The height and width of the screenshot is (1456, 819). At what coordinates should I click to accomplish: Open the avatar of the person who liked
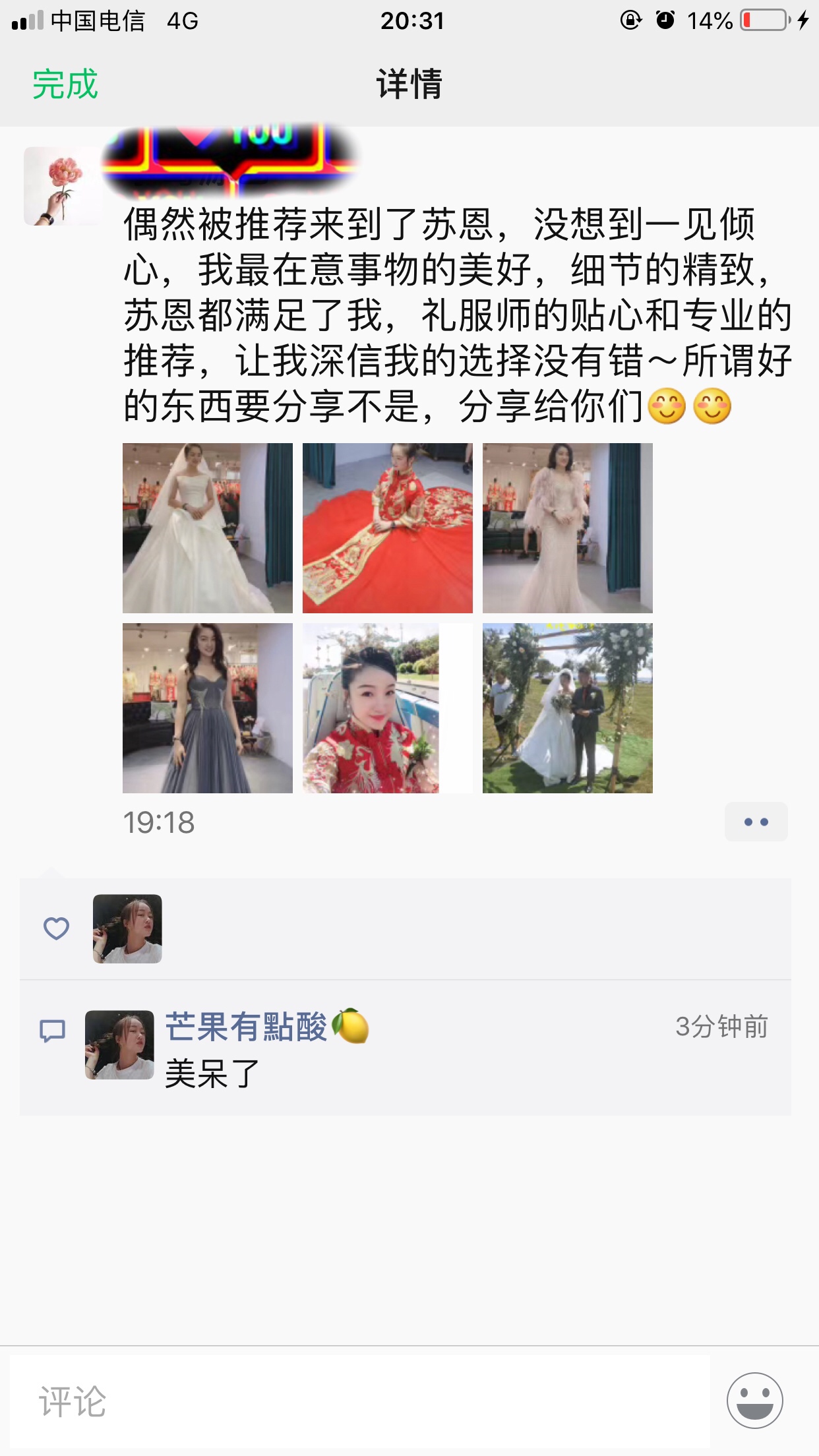[127, 928]
